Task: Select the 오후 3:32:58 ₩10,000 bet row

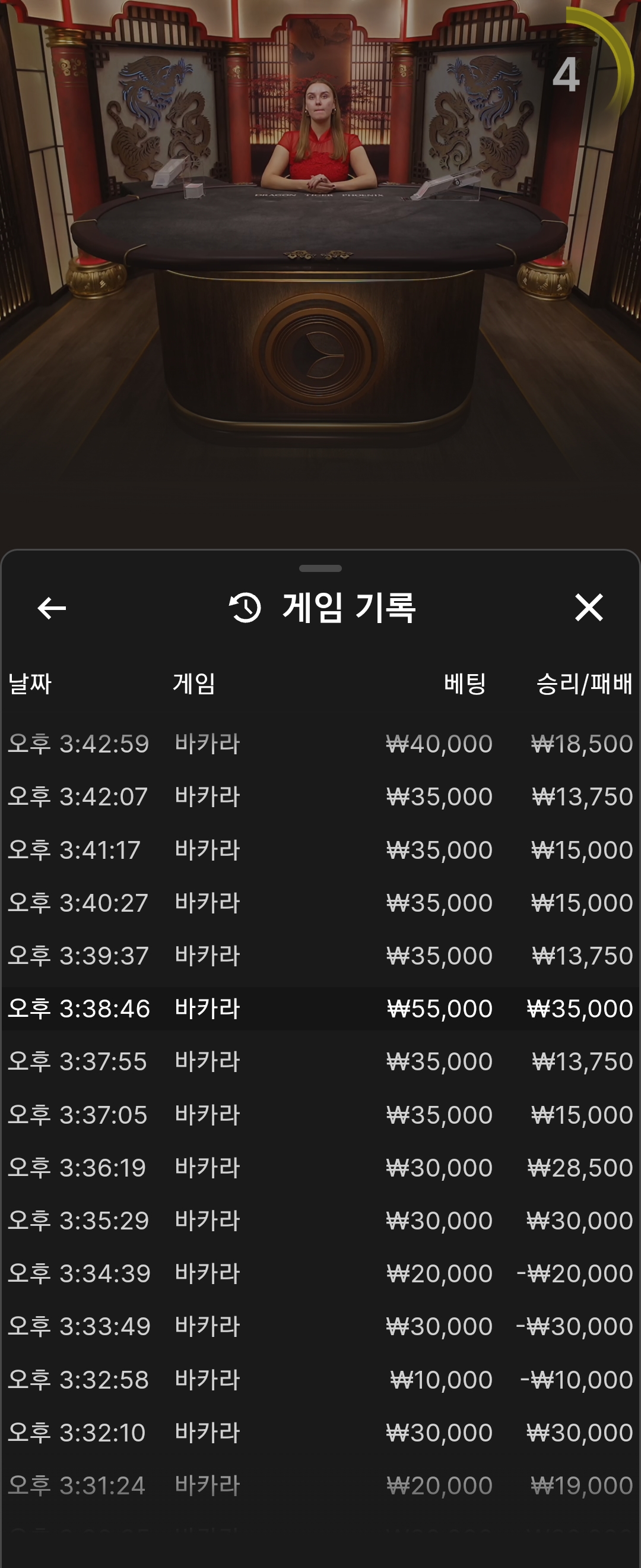Action: point(320,1379)
